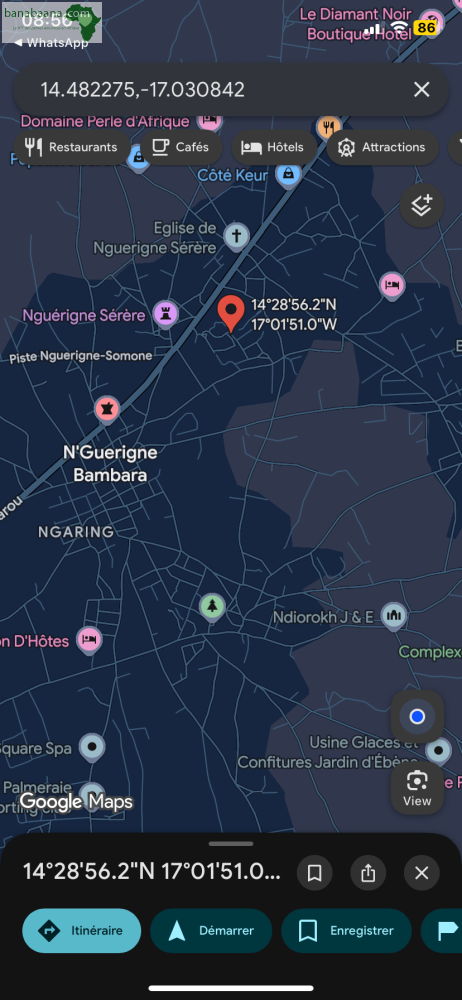This screenshot has height=1000, width=462.
Task: Share this pinned location
Action: coord(368,872)
